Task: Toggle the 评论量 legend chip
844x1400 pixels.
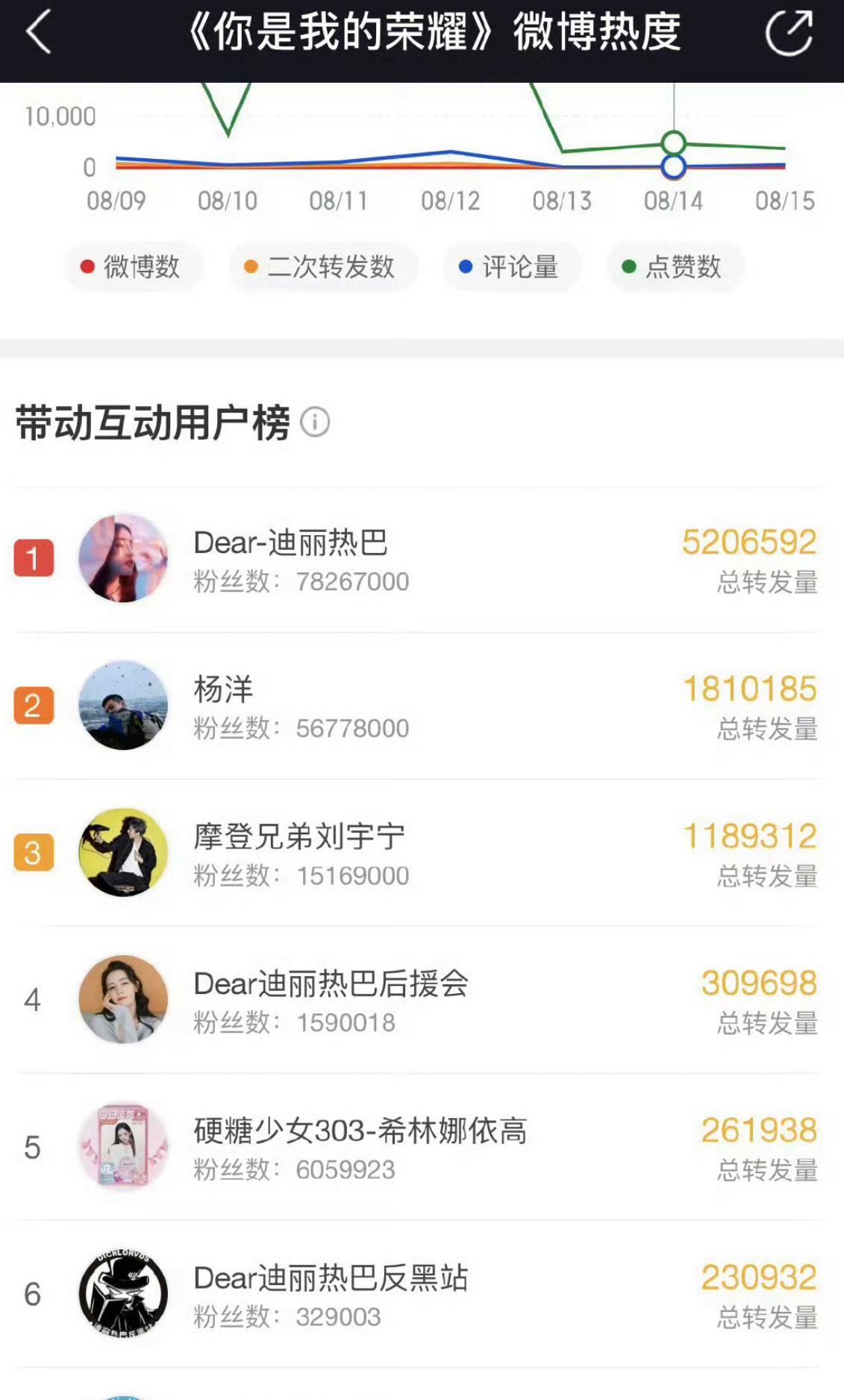Action: pos(510,266)
